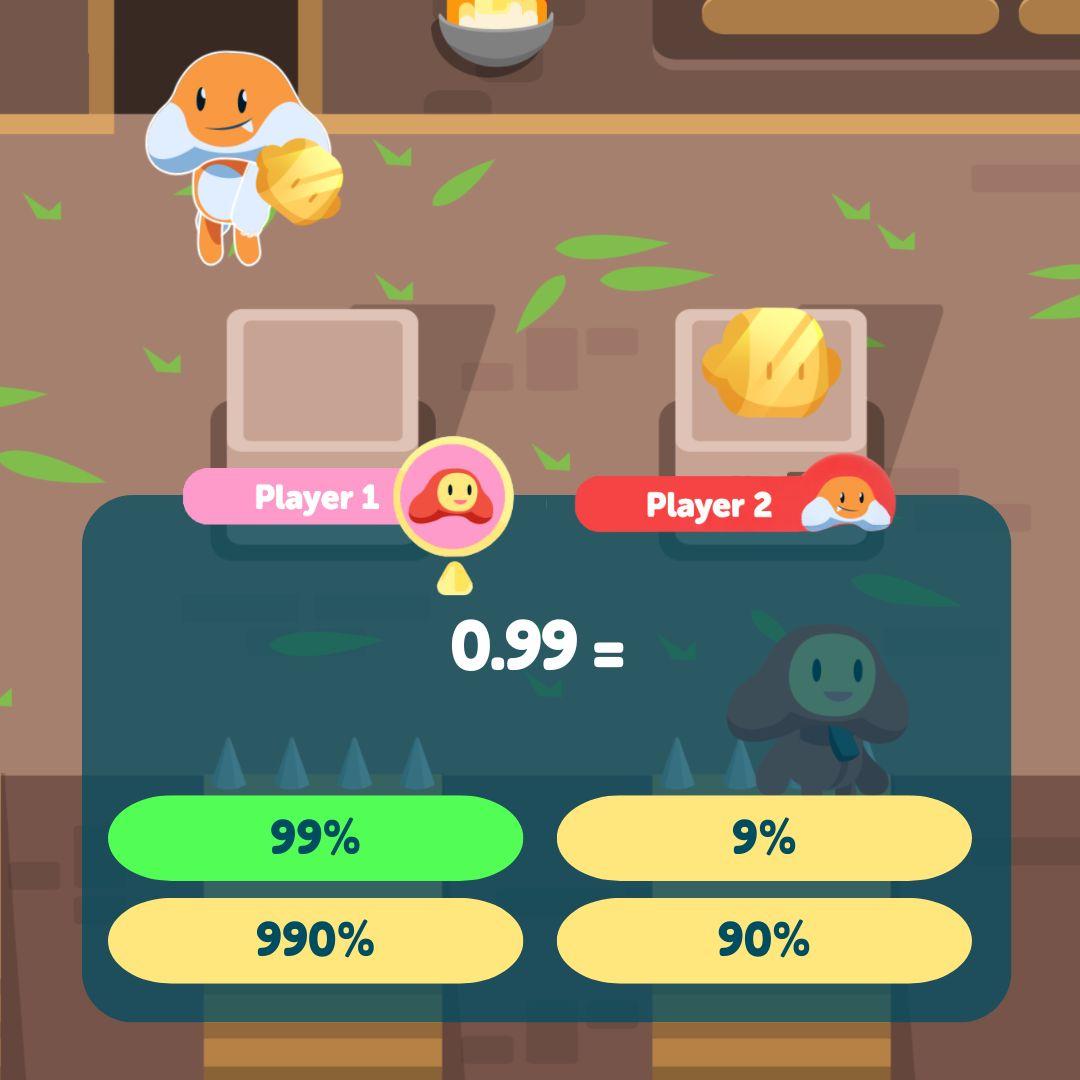Tap the 90% answer option
Viewport: 1080px width, 1080px height.
[x=764, y=940]
